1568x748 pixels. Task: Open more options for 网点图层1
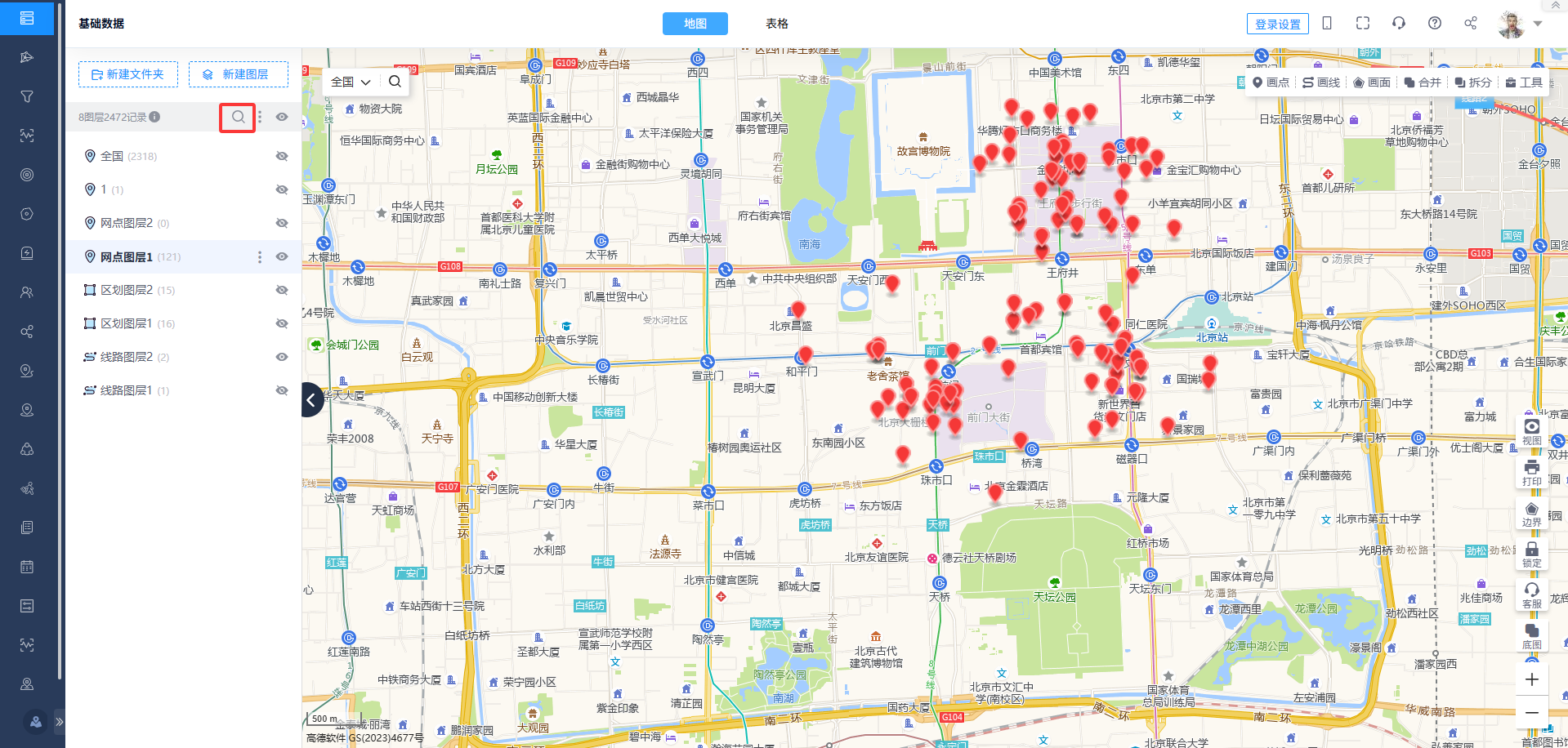coord(260,257)
